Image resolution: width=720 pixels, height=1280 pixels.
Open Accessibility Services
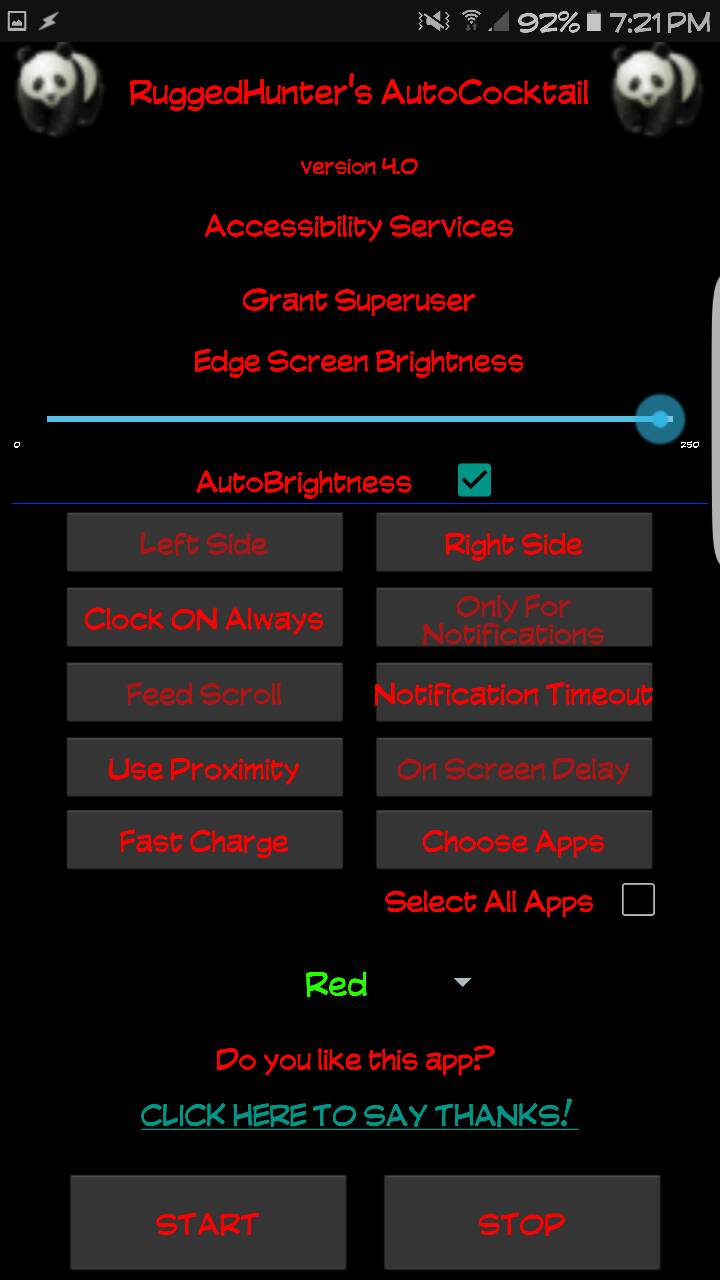coord(359,227)
